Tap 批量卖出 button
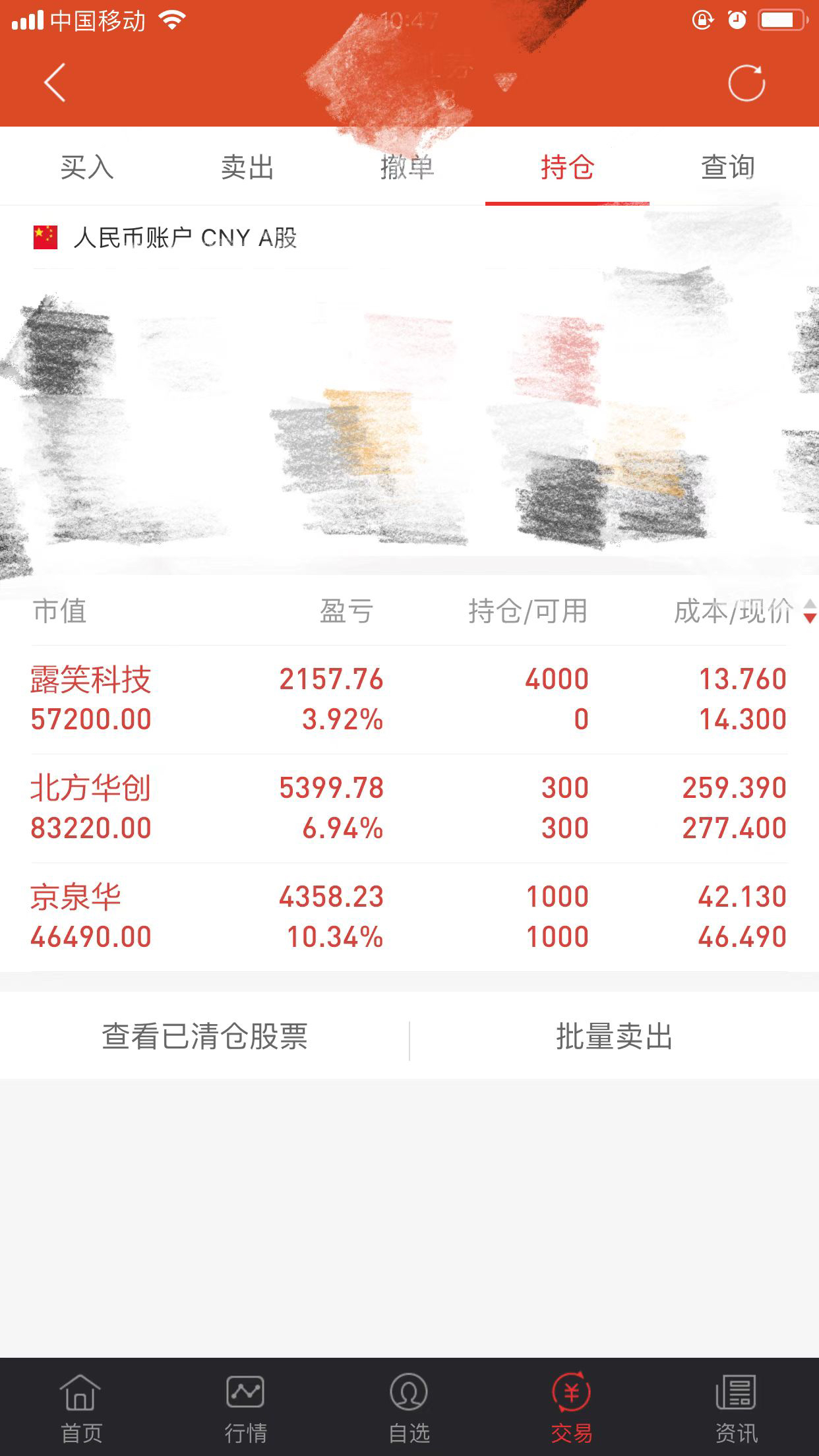819x1456 pixels. 614,1037
